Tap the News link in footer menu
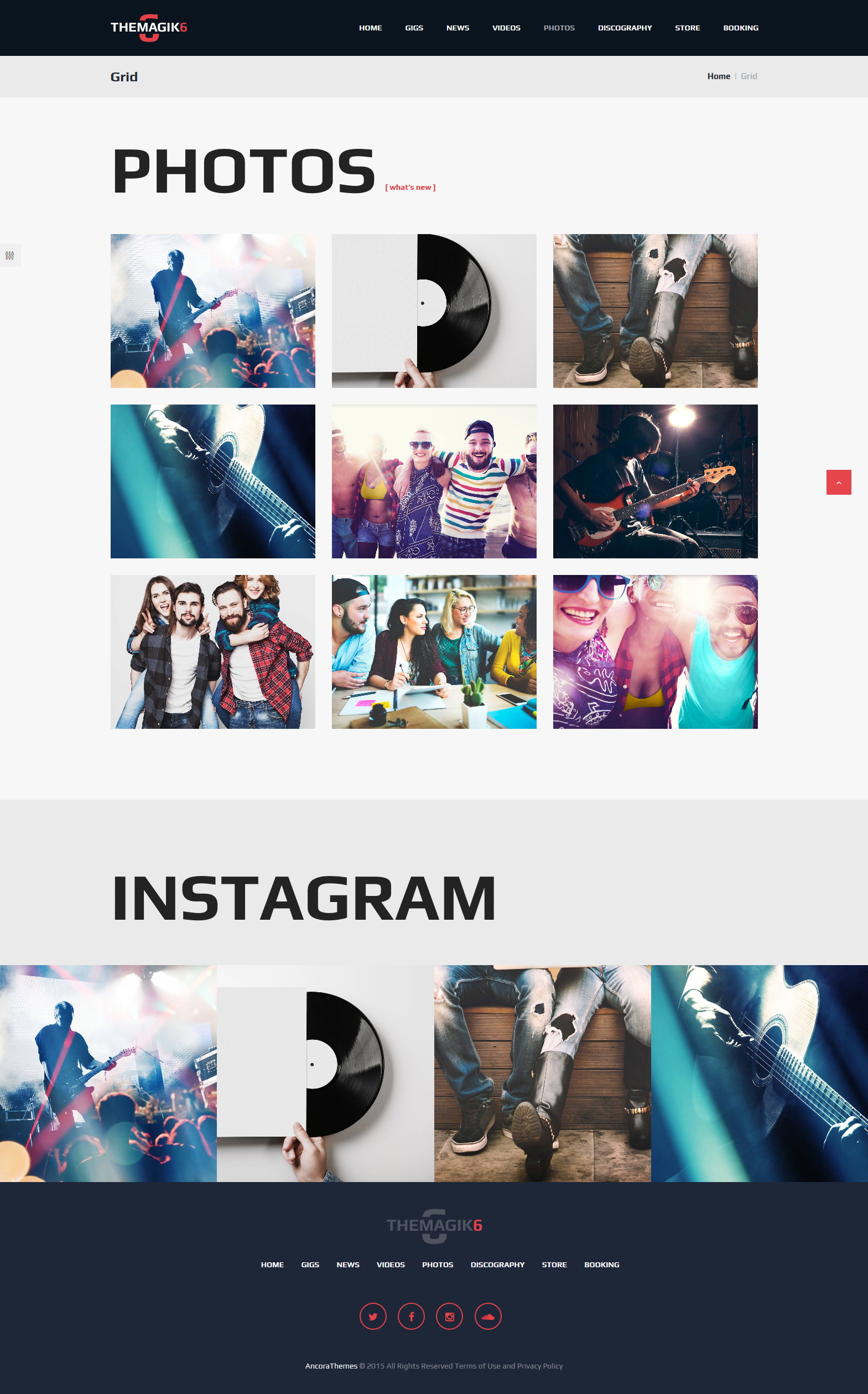Image resolution: width=868 pixels, height=1394 pixels. 348,1265
